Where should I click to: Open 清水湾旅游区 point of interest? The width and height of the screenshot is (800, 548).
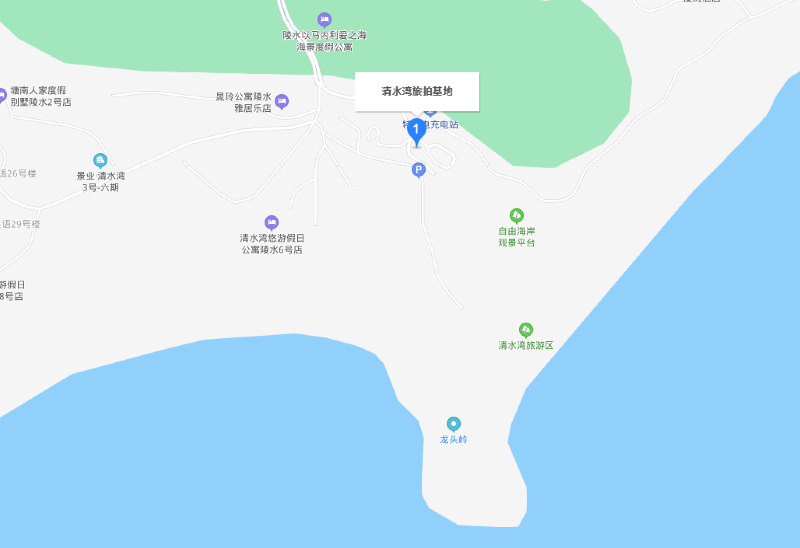526,330
